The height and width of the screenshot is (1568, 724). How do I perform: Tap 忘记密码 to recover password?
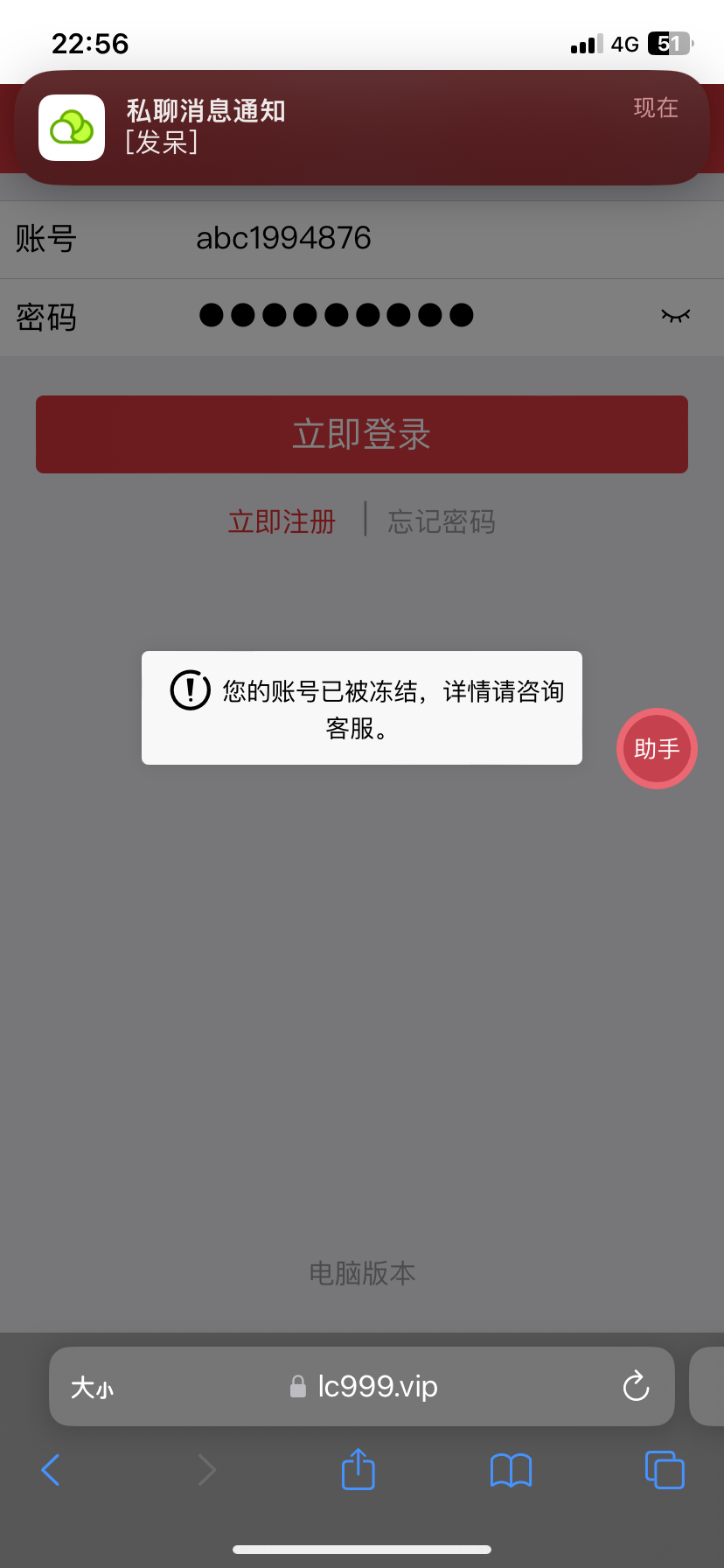[441, 521]
